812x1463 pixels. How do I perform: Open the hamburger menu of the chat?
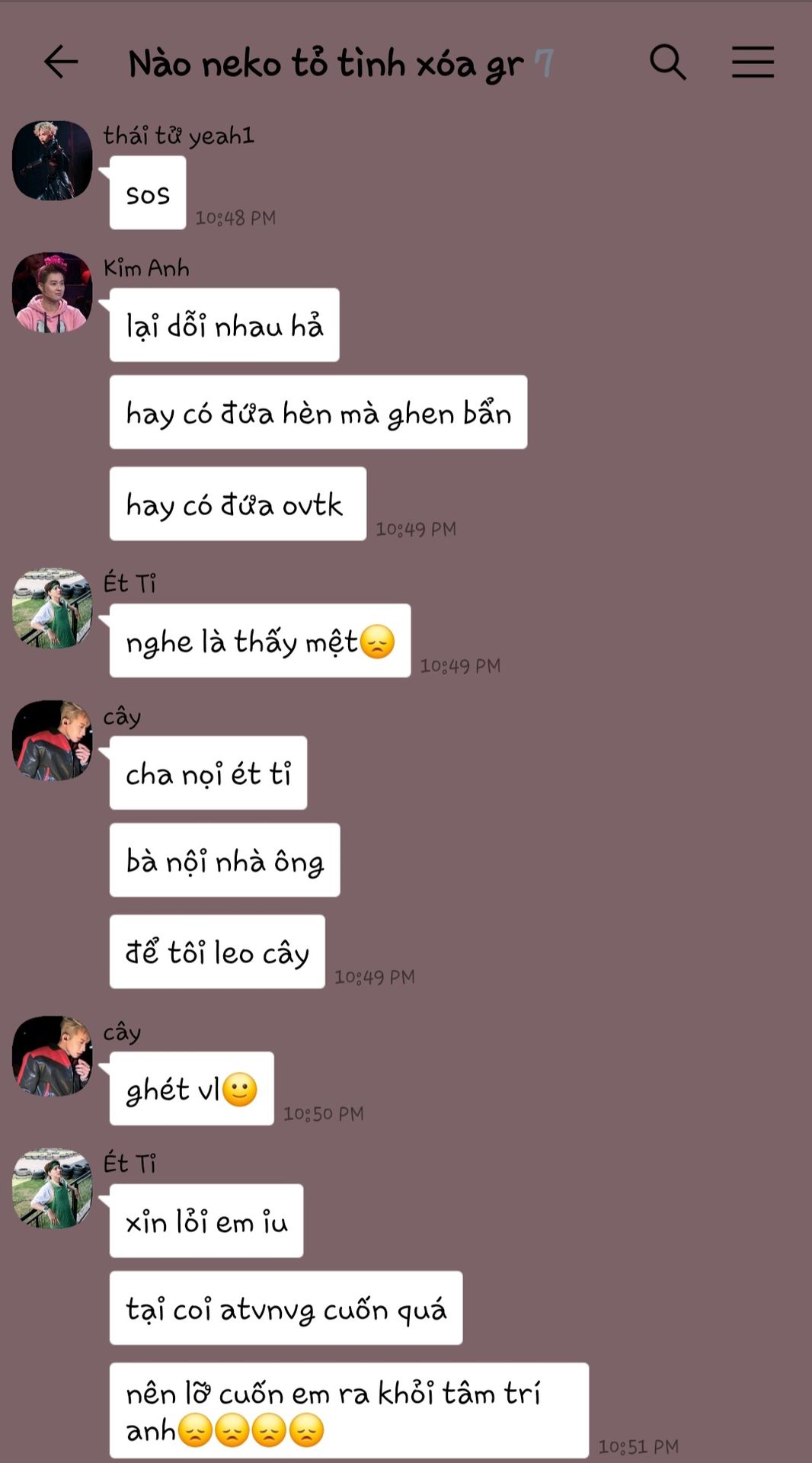coord(753,62)
